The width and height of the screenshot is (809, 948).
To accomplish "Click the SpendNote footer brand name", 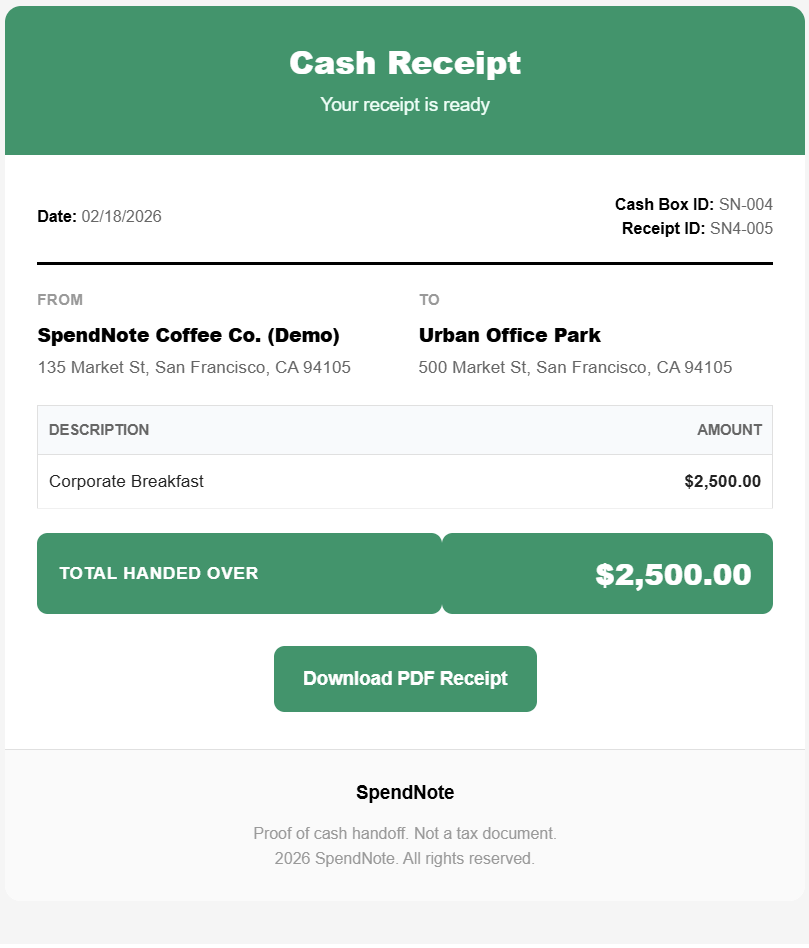I will point(405,792).
